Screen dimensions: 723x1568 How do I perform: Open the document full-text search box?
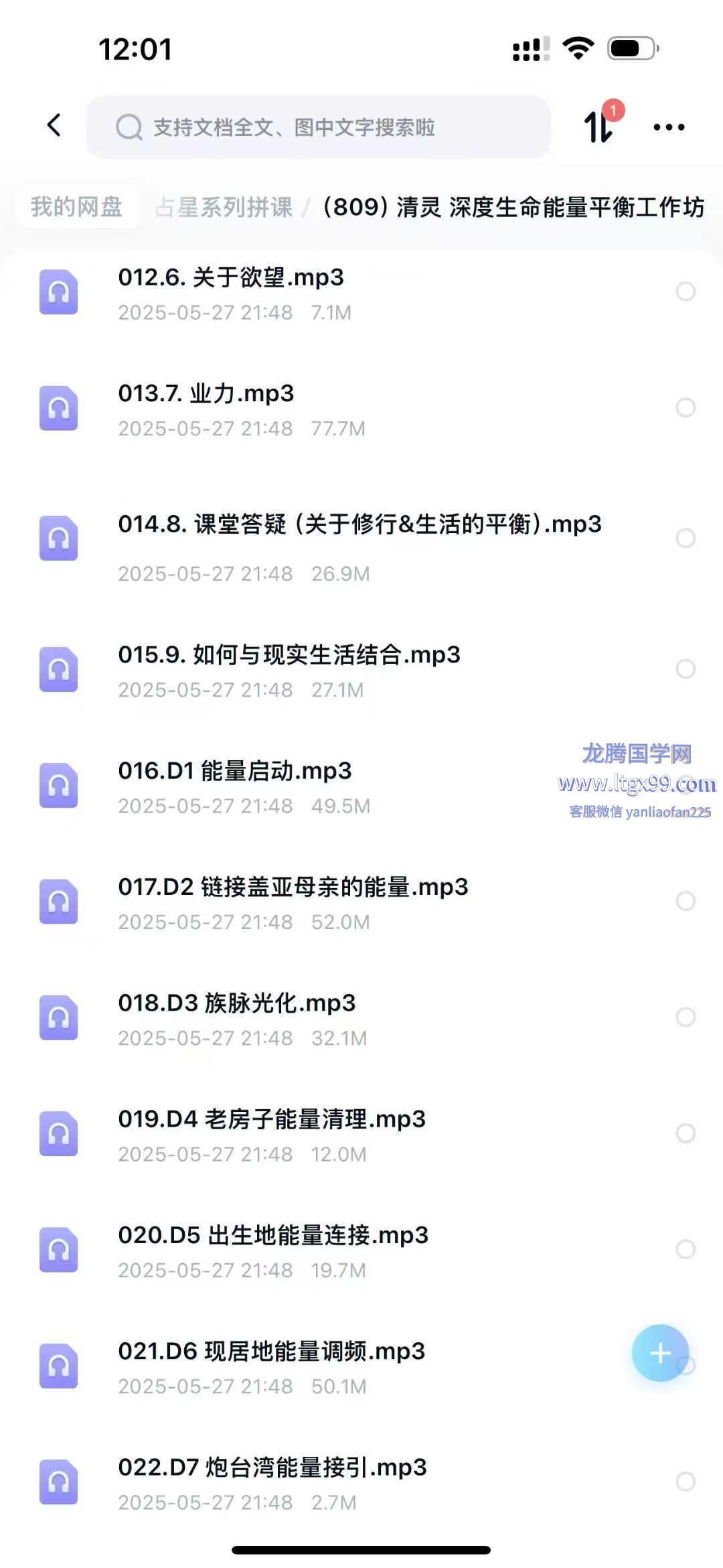point(319,127)
